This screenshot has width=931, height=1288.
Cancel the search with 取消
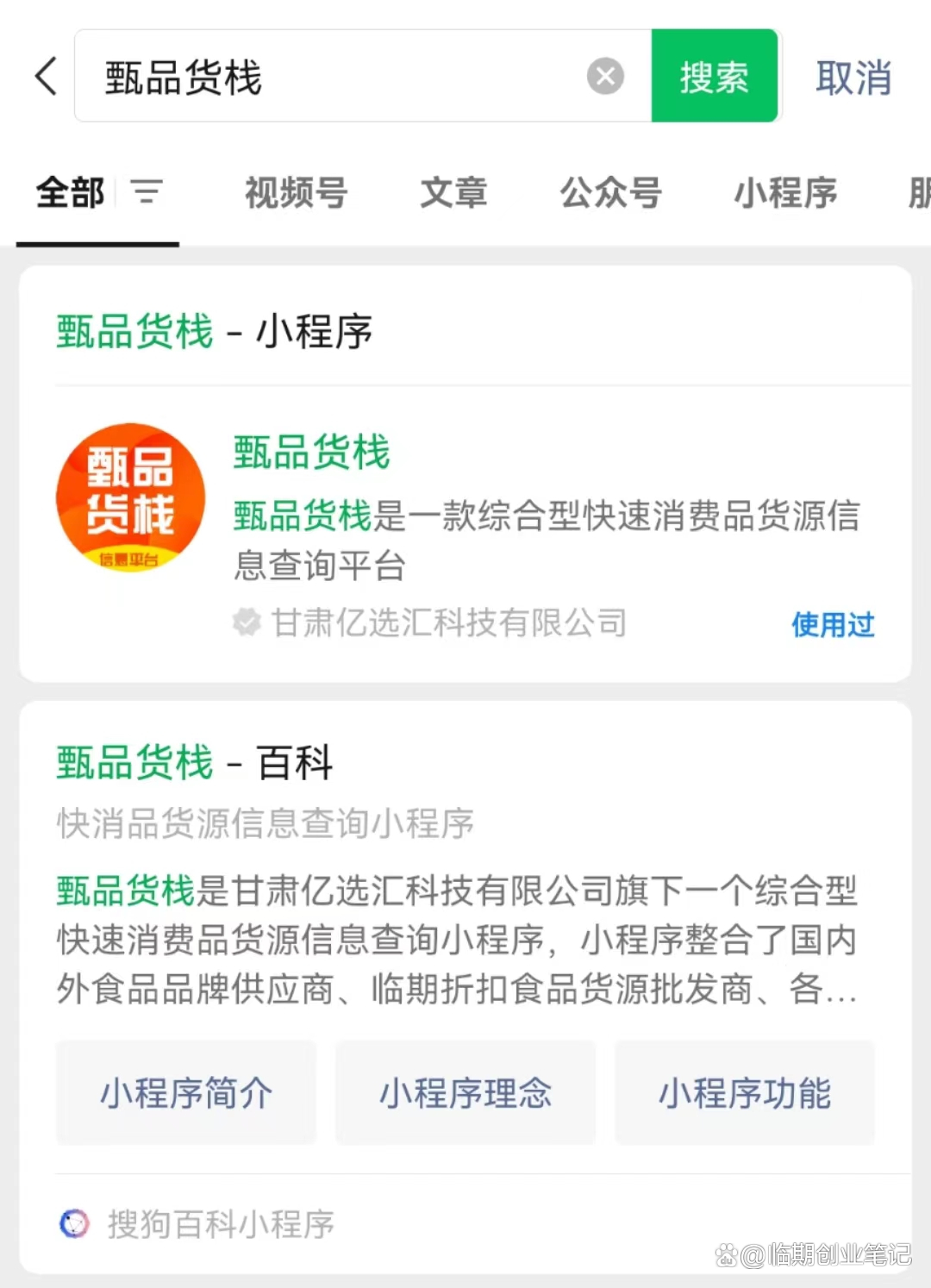click(x=853, y=78)
